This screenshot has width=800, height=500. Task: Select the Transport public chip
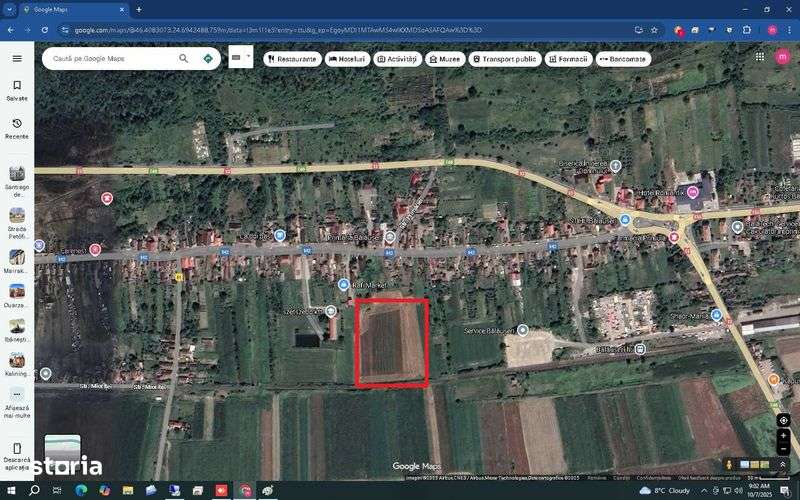(505, 59)
